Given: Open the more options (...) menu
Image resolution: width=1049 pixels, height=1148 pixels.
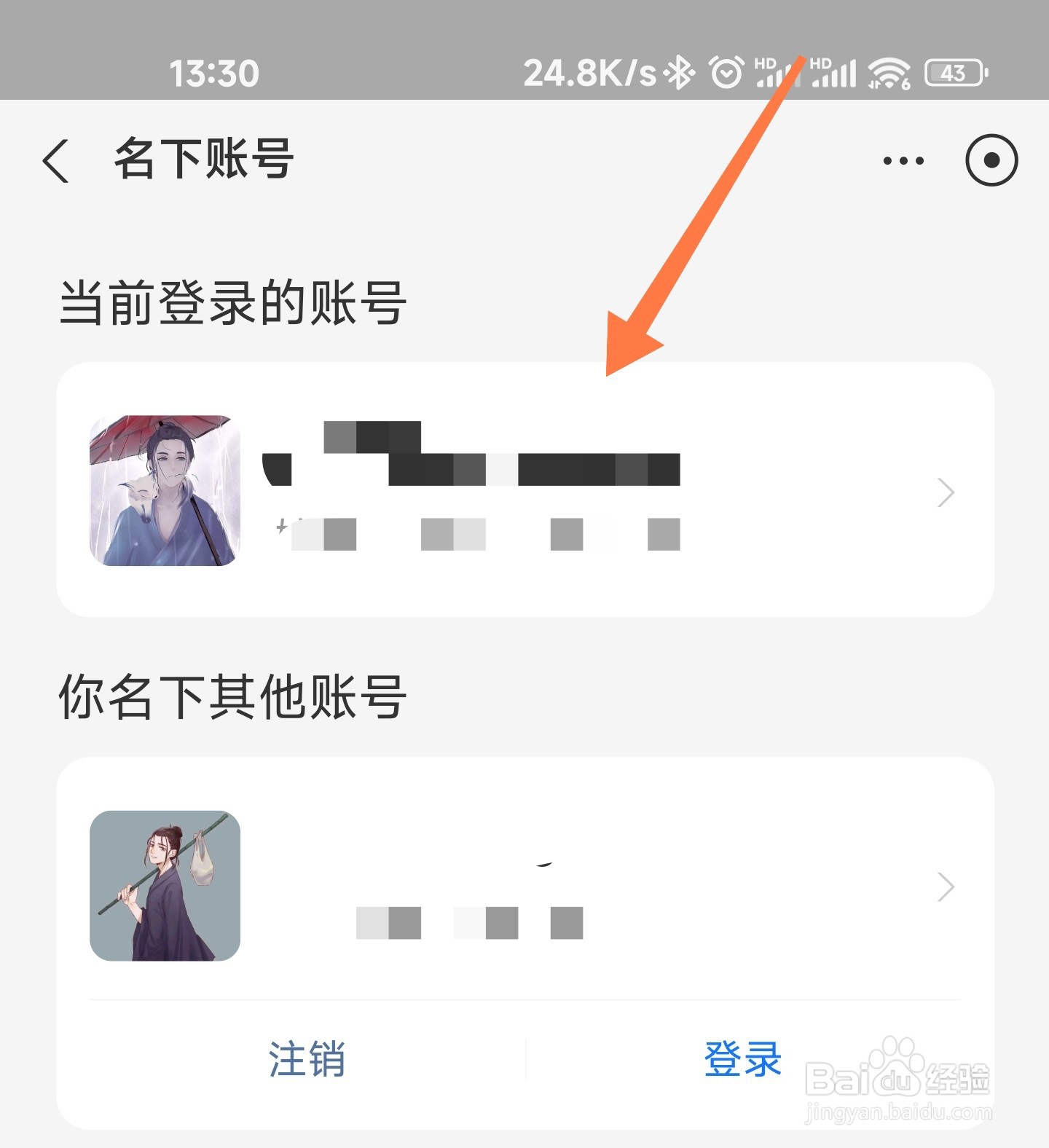Looking at the screenshot, I should click(901, 160).
